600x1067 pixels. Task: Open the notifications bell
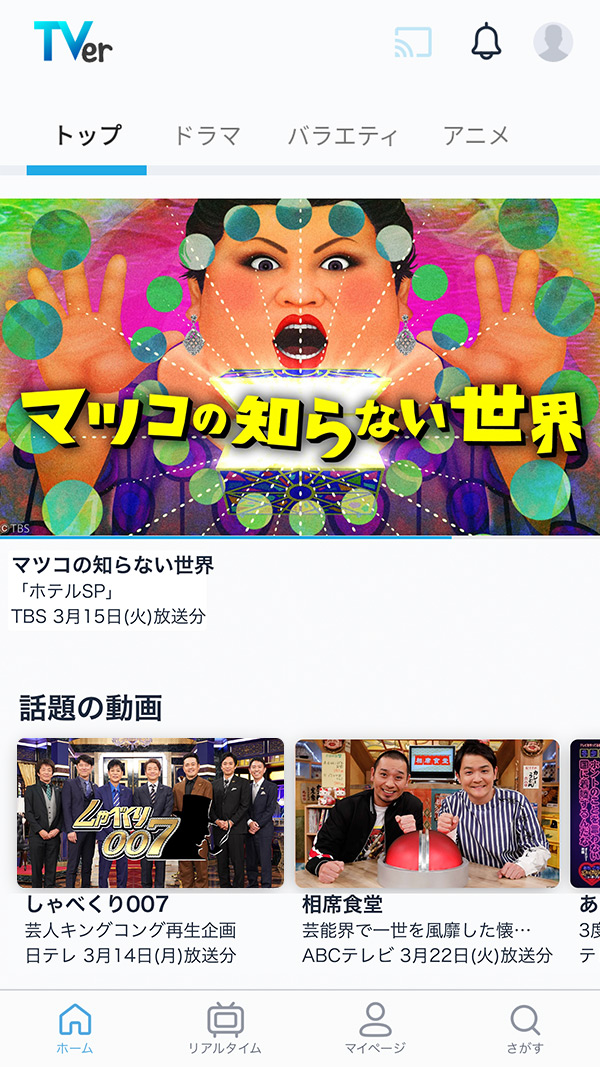point(486,42)
